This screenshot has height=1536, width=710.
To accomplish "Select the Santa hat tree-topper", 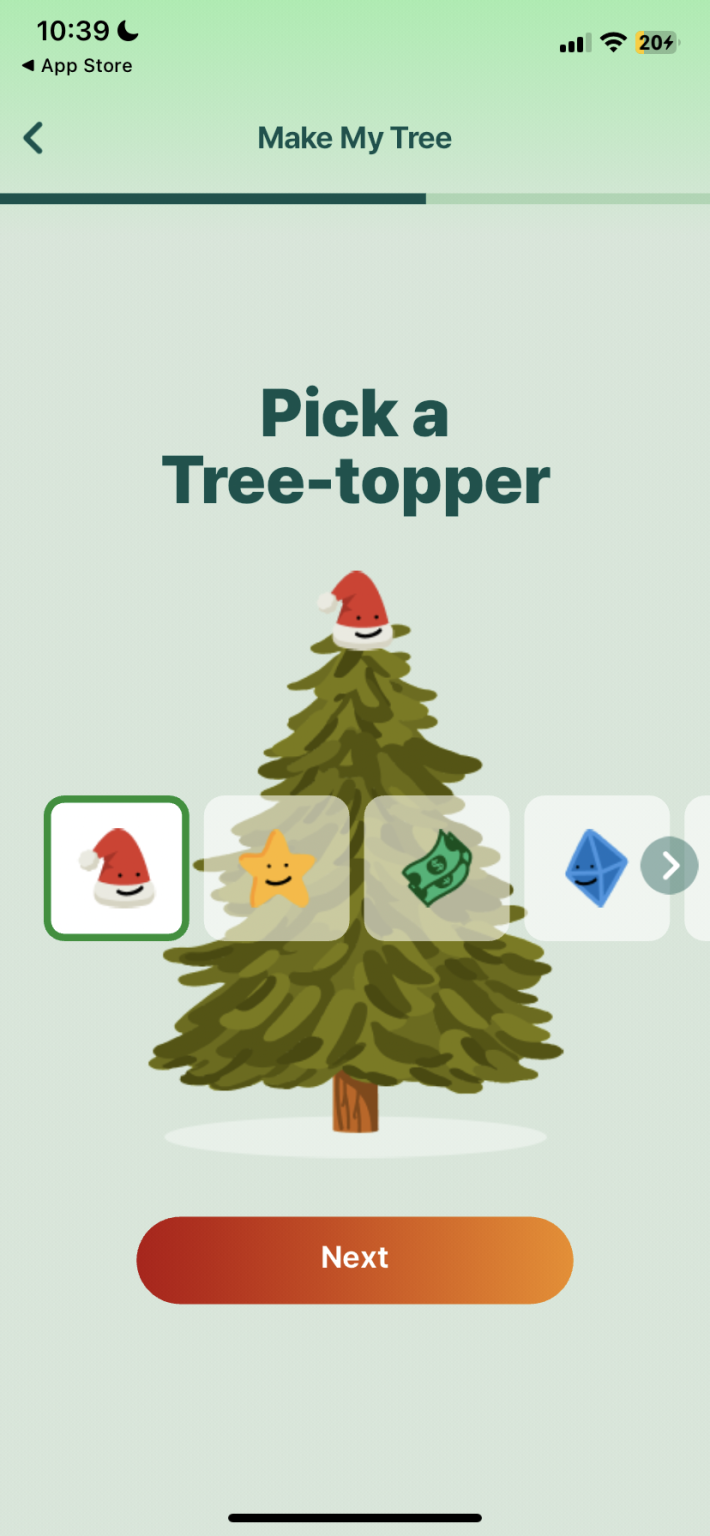I will (x=116, y=868).
